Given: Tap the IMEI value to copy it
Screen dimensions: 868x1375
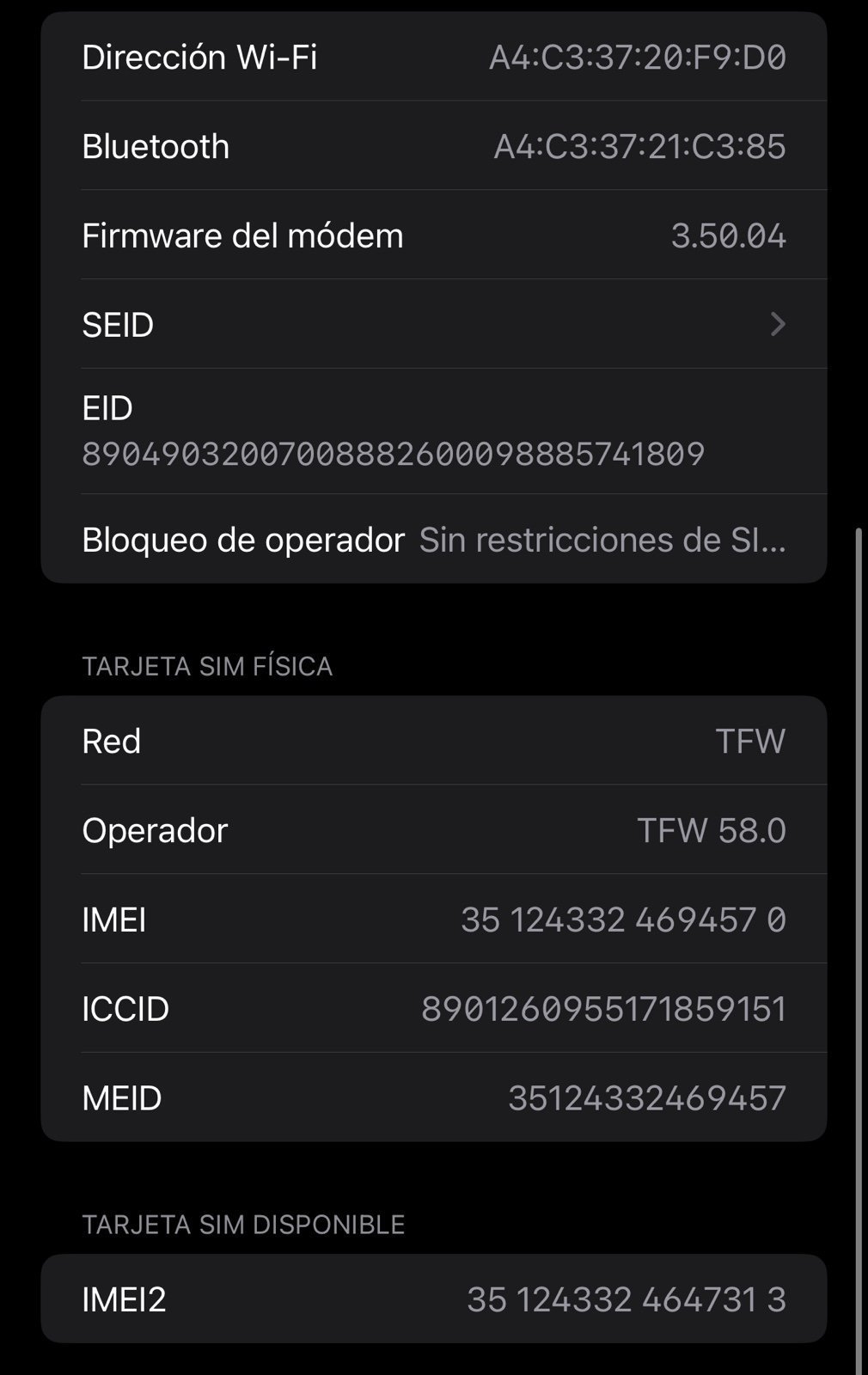Looking at the screenshot, I should [625, 920].
